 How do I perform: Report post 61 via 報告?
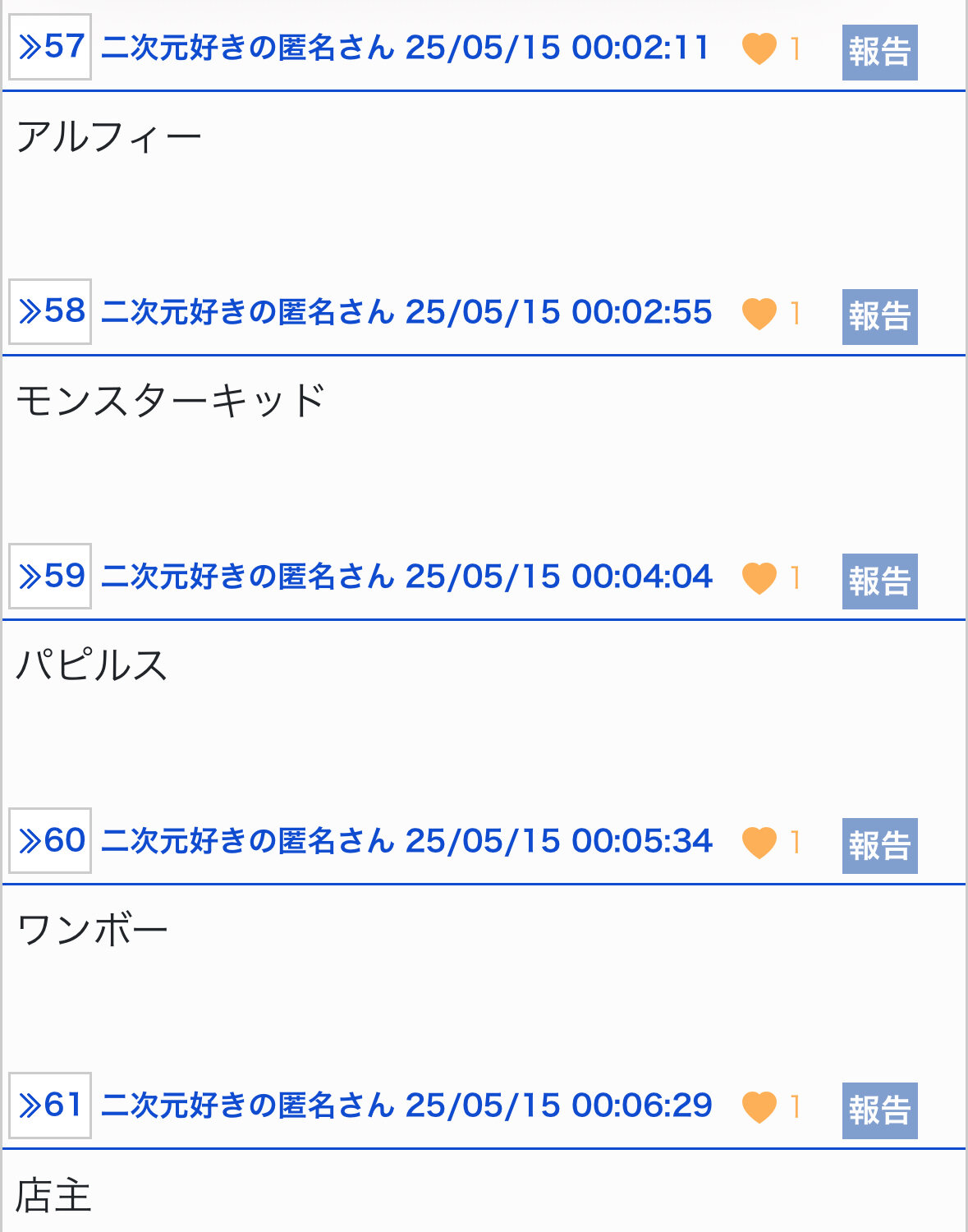click(x=879, y=1110)
